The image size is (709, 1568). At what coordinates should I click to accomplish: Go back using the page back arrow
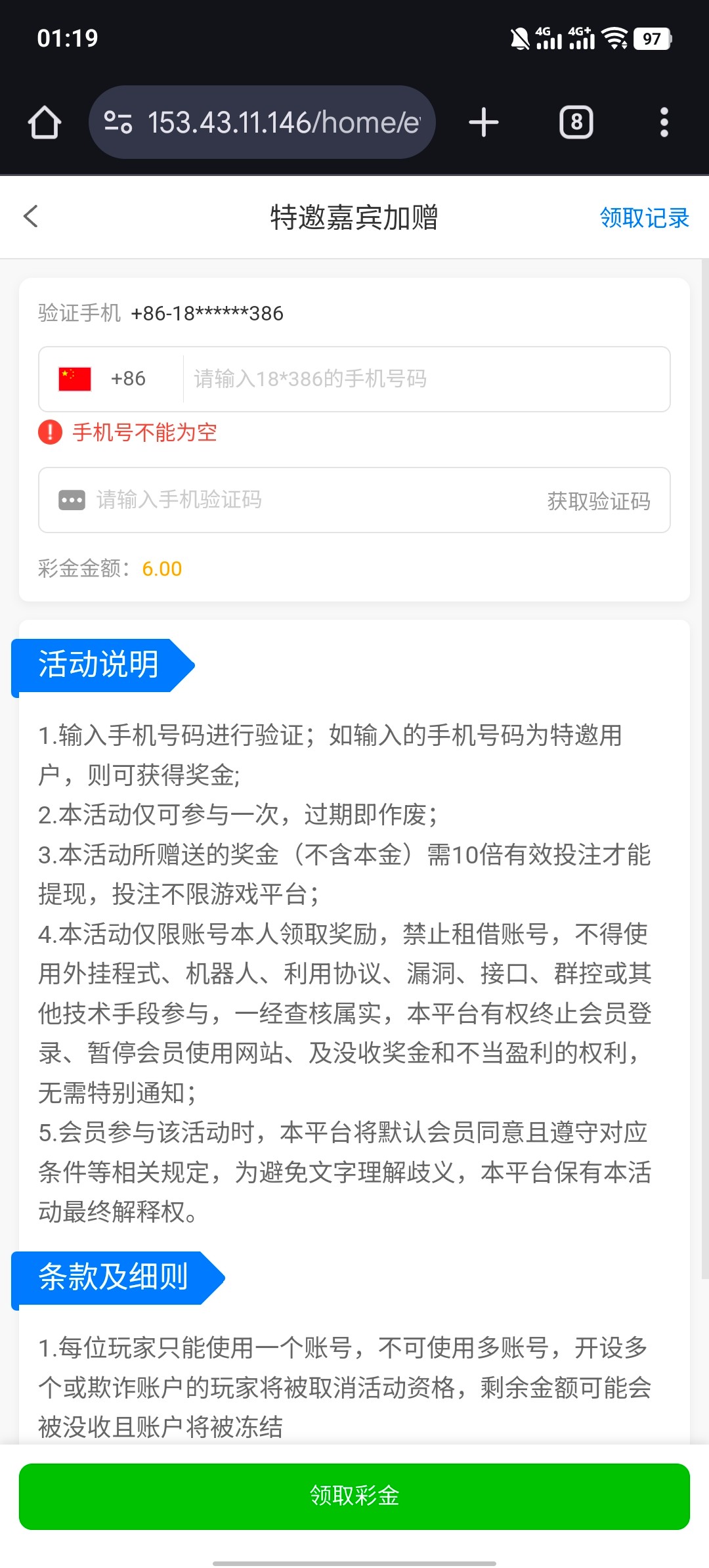click(31, 216)
